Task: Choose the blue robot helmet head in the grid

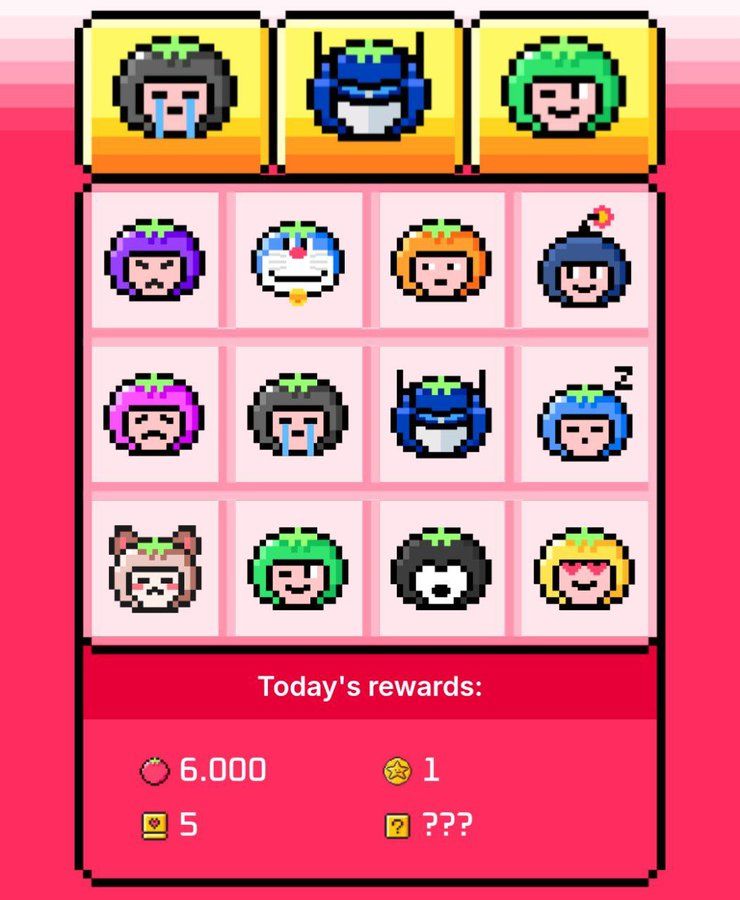Action: 441,415
